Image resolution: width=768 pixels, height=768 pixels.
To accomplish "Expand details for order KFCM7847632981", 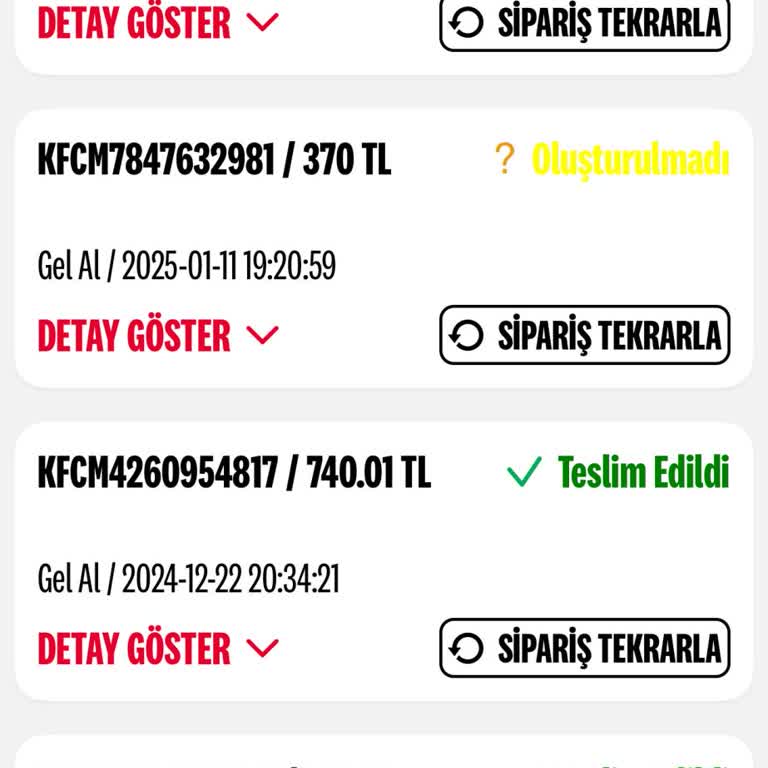I will [x=157, y=336].
